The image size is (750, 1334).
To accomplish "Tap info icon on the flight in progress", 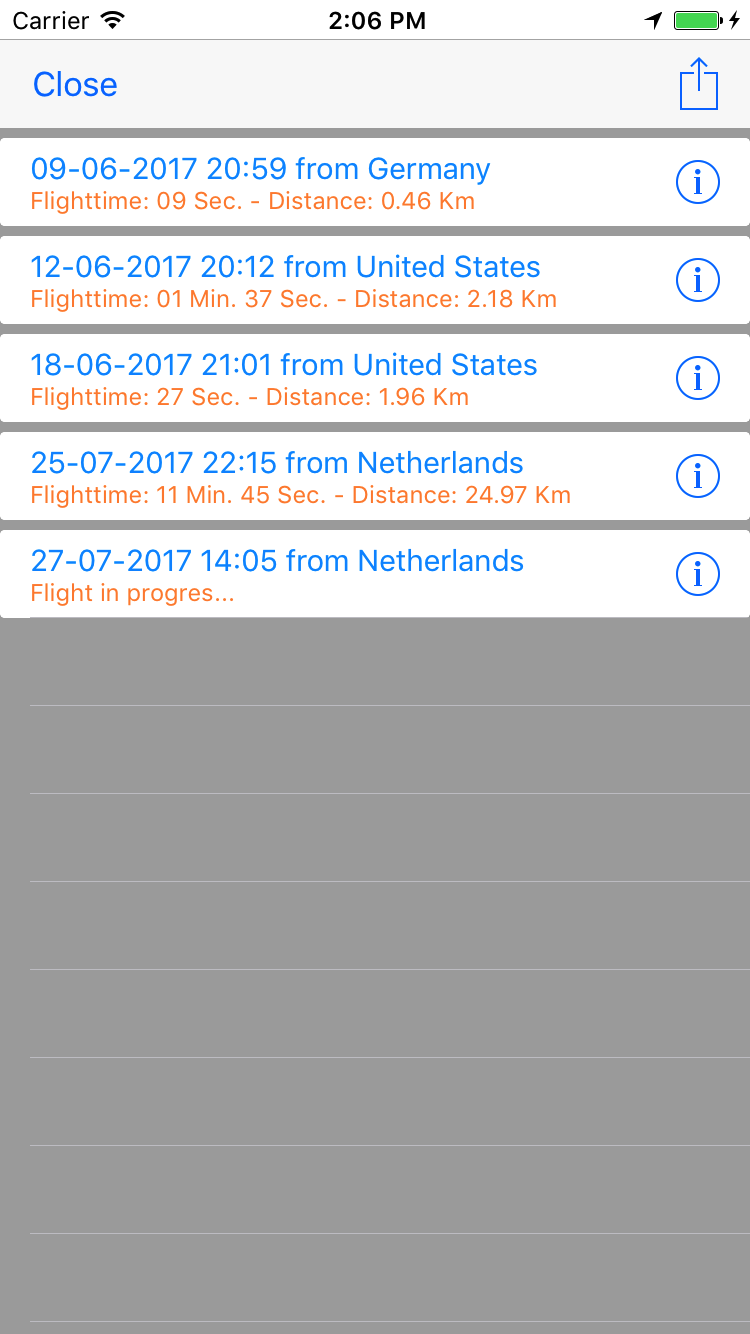I will click(x=698, y=574).
